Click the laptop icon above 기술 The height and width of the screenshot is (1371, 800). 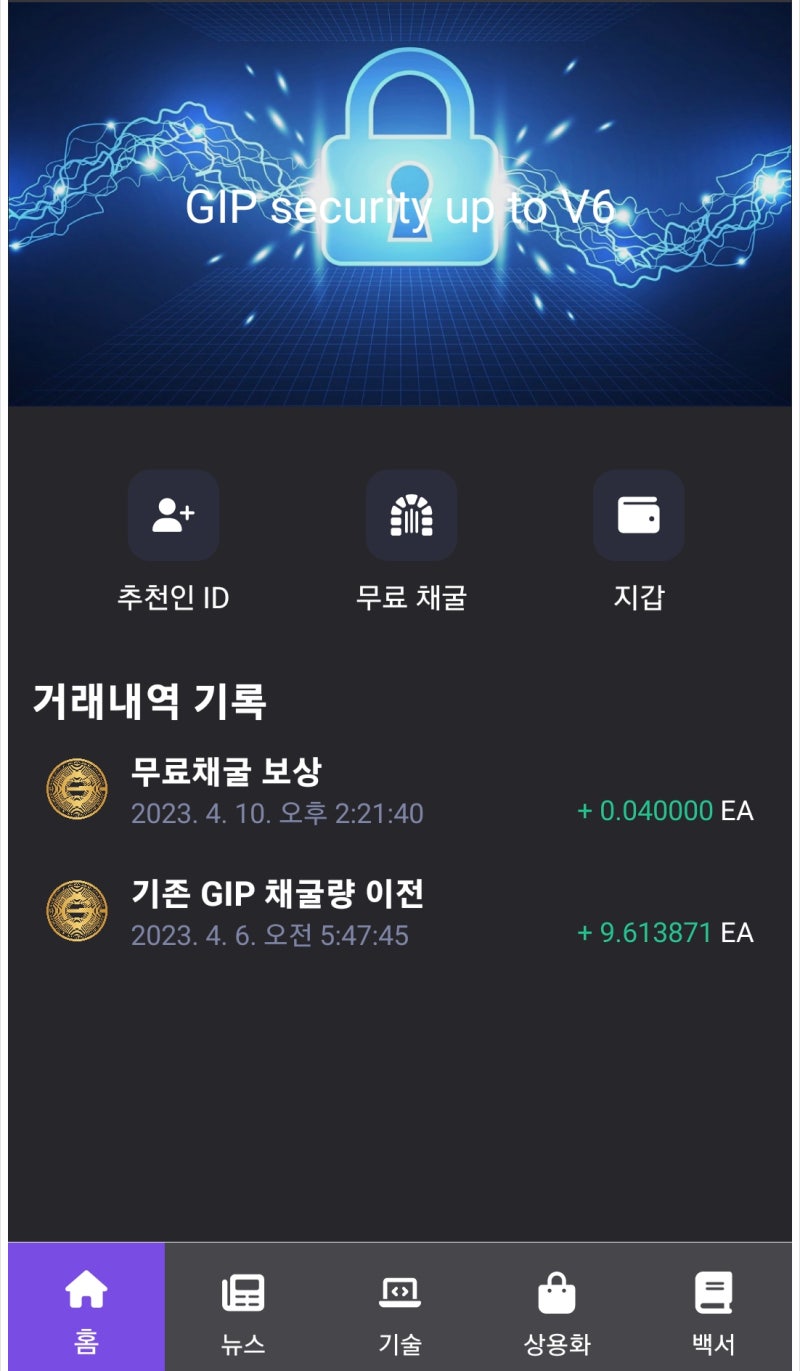(x=400, y=1292)
